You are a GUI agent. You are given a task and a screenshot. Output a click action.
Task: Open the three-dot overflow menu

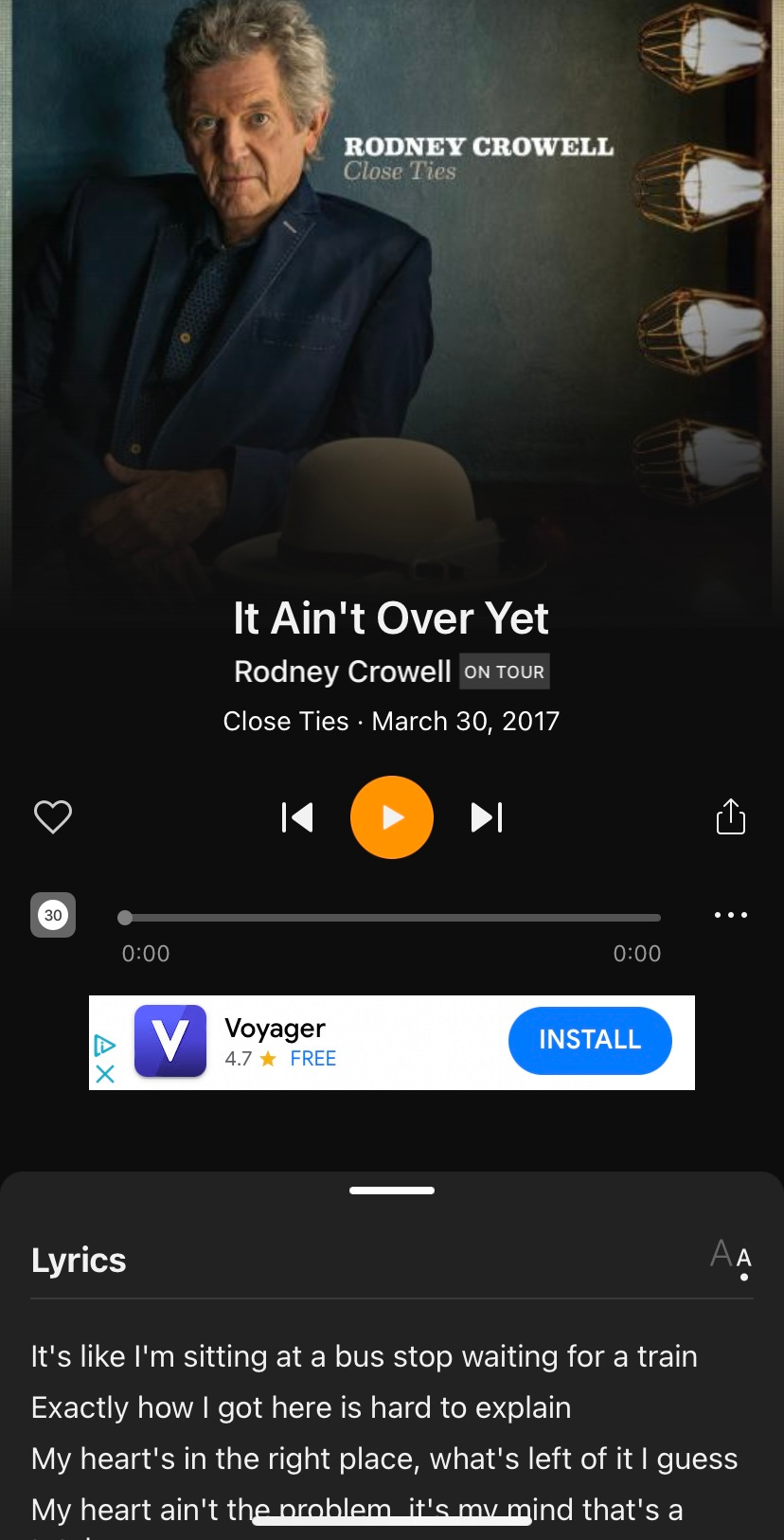click(730, 915)
